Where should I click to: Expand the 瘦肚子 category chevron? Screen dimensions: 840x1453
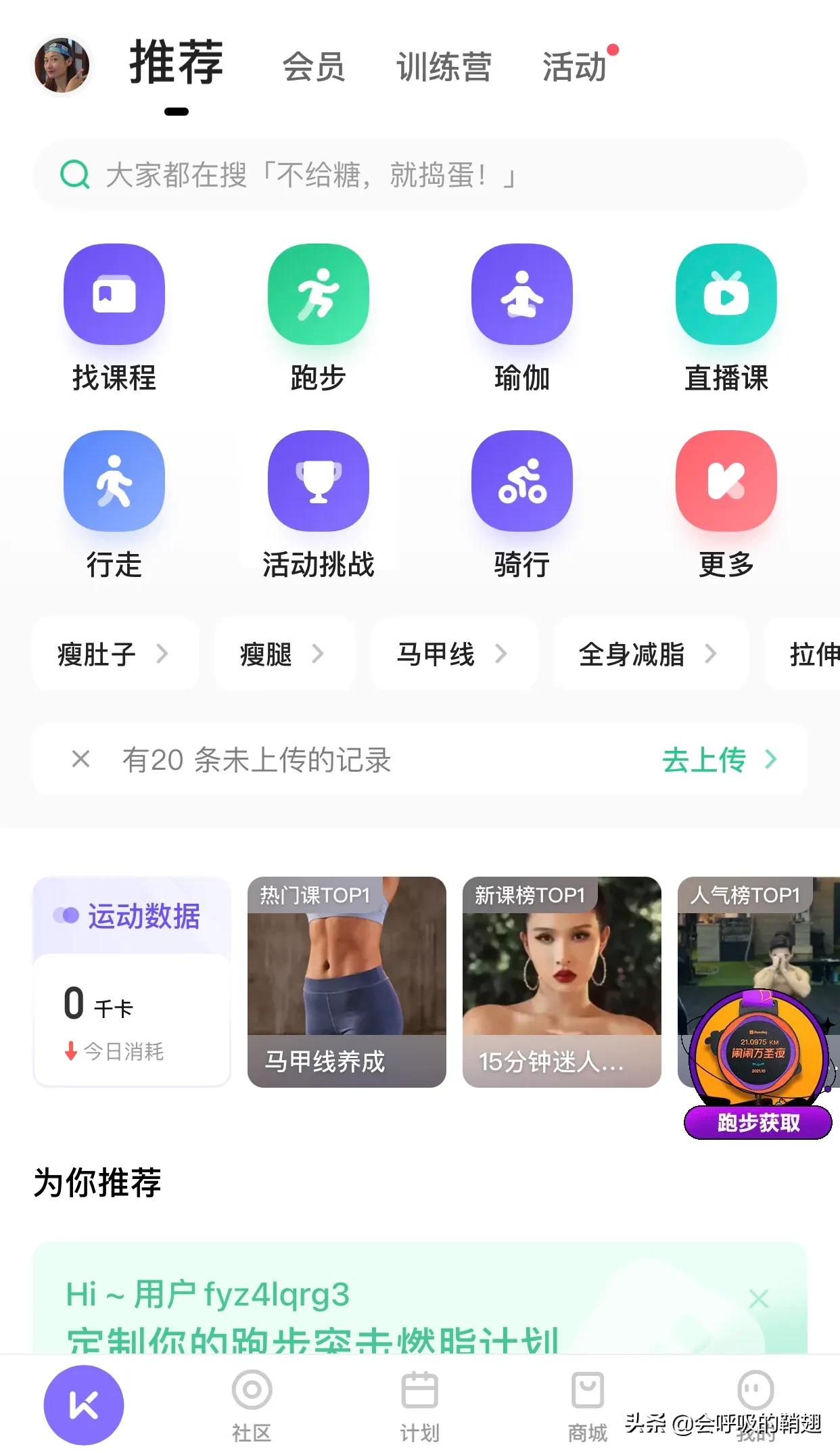point(164,654)
